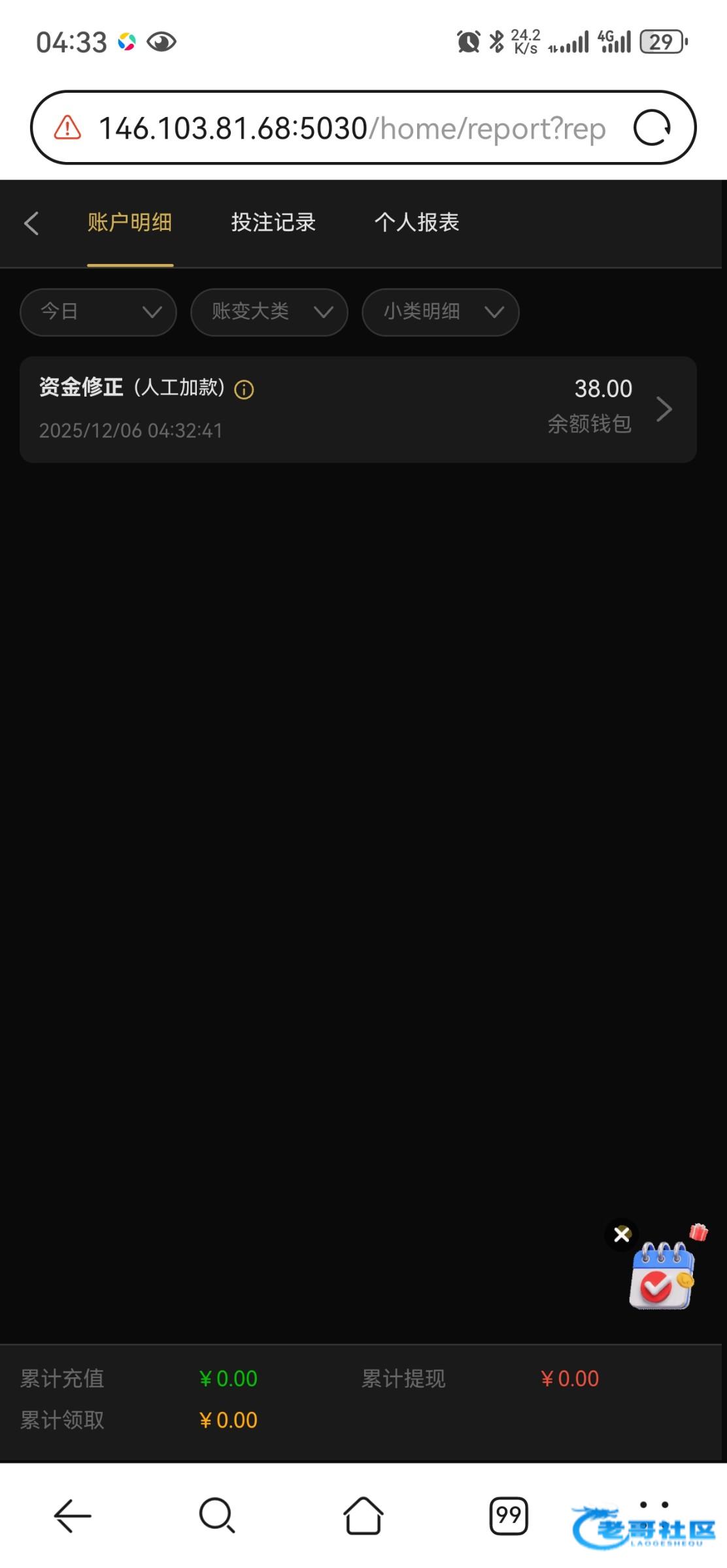This screenshot has width=727, height=1568.
Task: Tap the browser search icon
Action: (x=217, y=1515)
